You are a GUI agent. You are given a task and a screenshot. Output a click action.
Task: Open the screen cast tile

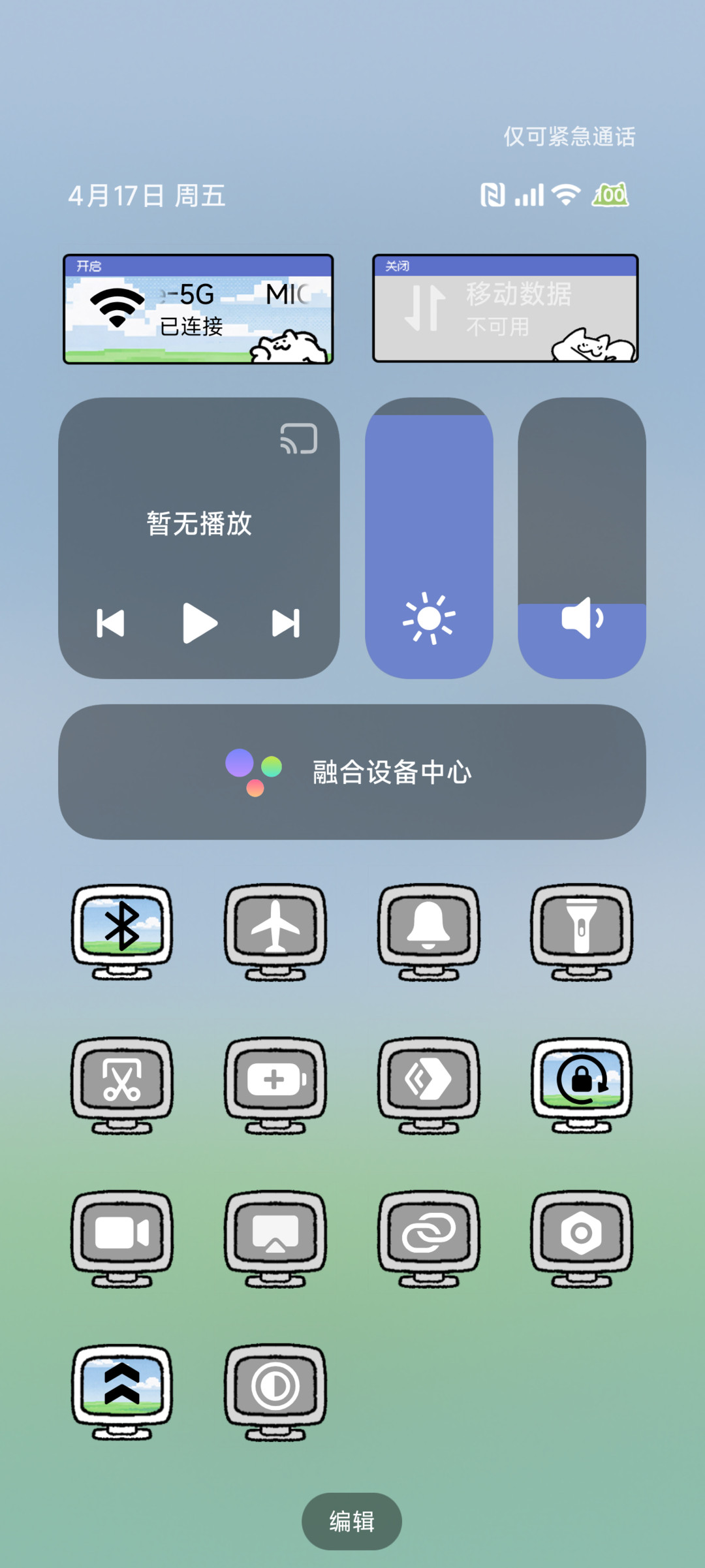(x=275, y=1238)
